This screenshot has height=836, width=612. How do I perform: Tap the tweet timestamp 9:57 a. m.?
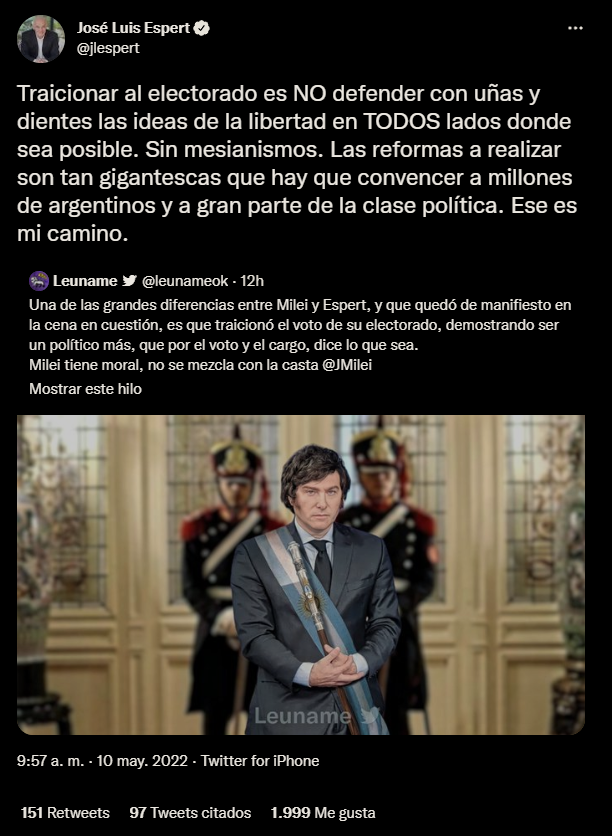(x=51, y=761)
